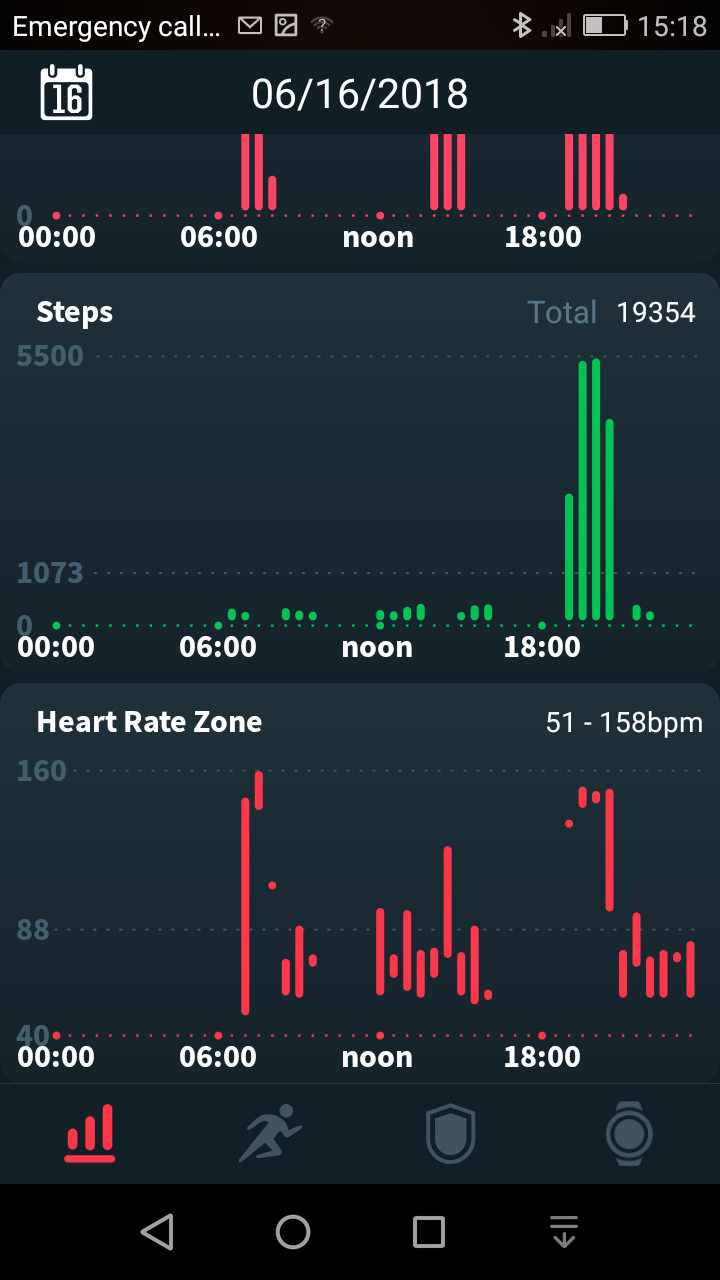Open the watch device tab

click(x=629, y=1134)
